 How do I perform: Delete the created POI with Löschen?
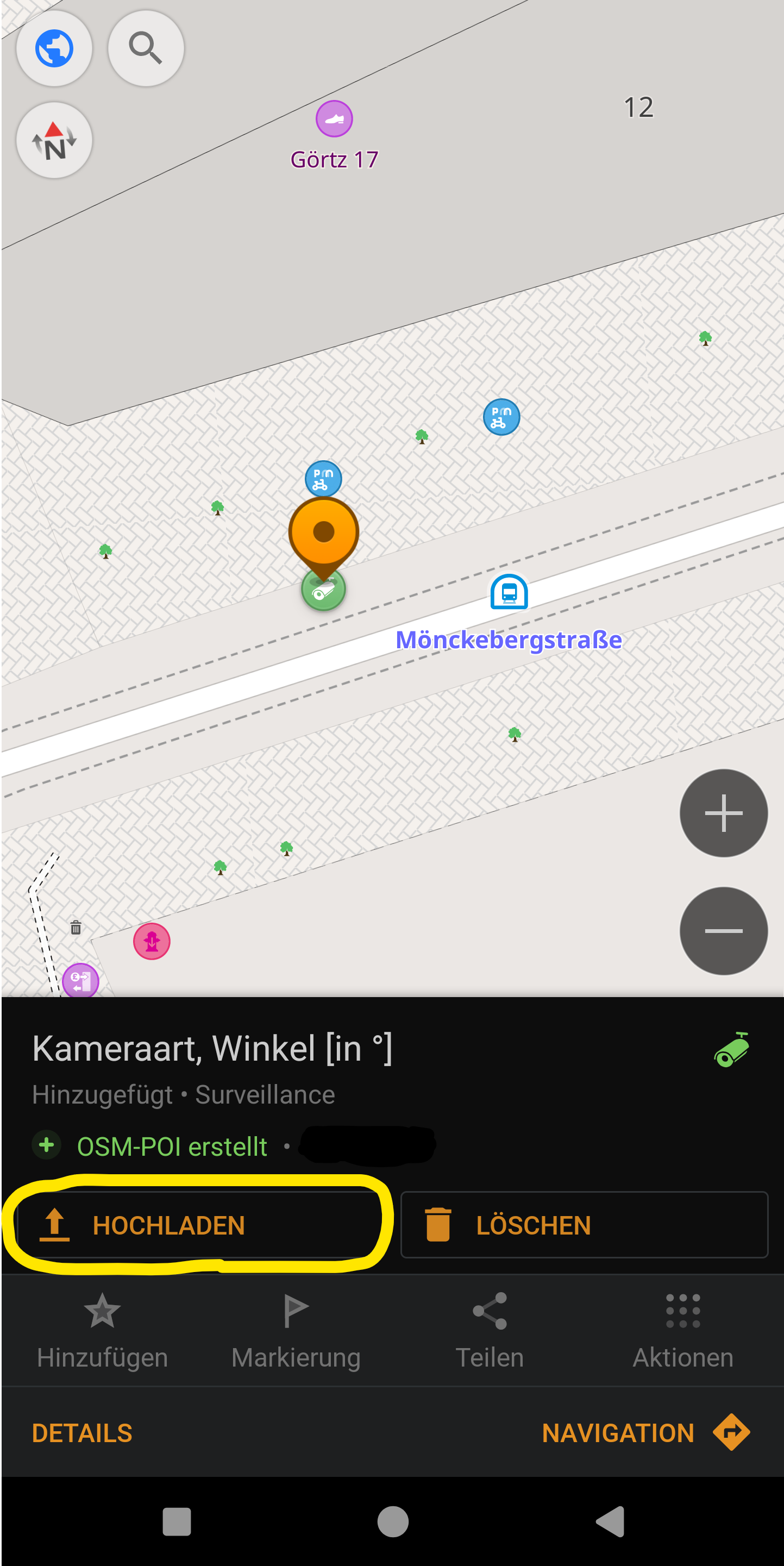pyautogui.click(x=584, y=1225)
